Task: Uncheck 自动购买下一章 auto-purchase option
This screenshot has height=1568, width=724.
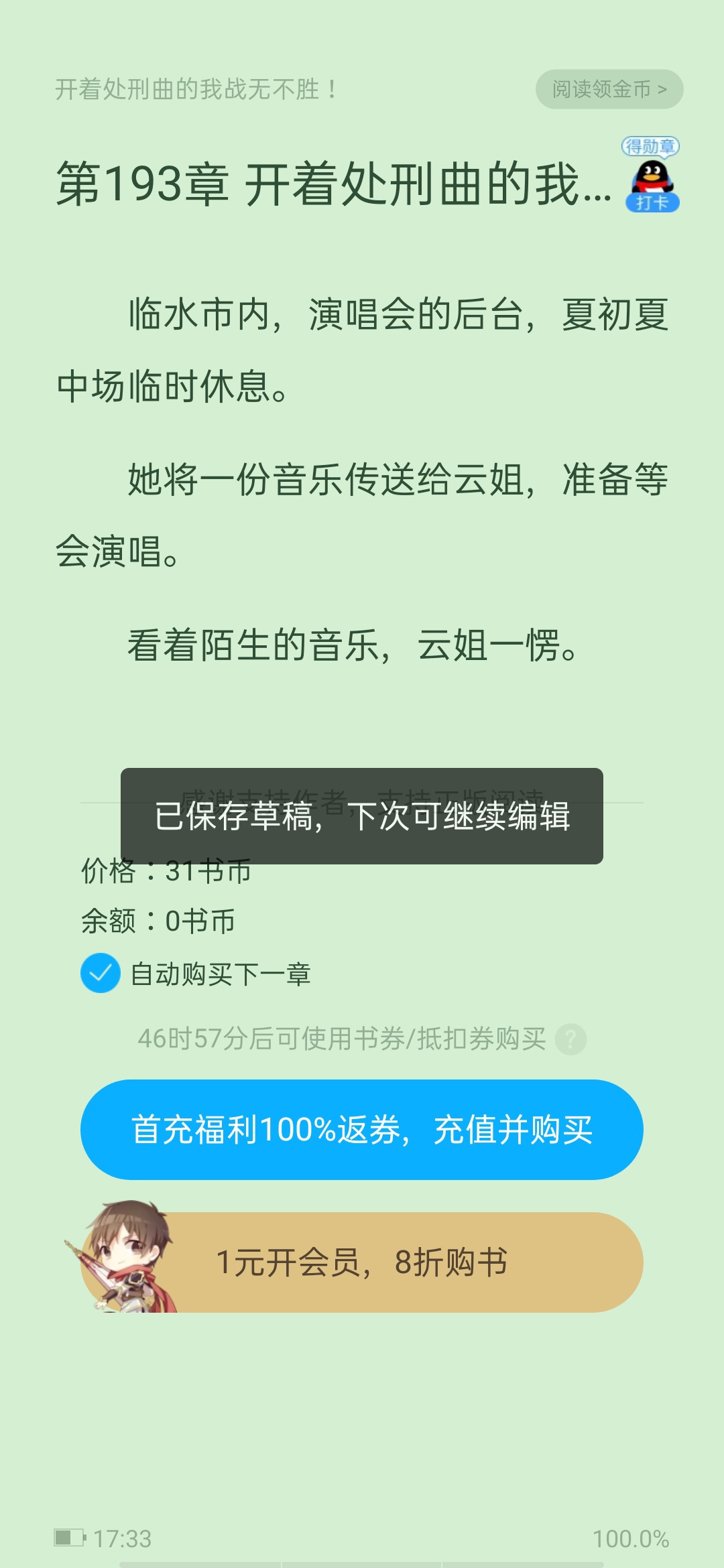Action: pos(101,973)
